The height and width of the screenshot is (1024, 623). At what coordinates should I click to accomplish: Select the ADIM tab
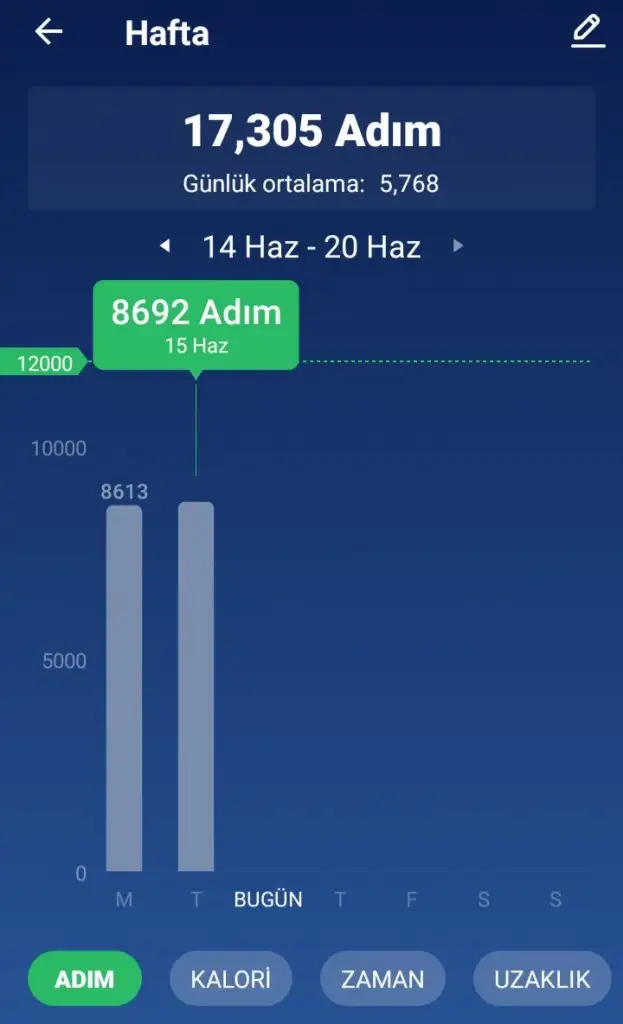click(x=85, y=979)
